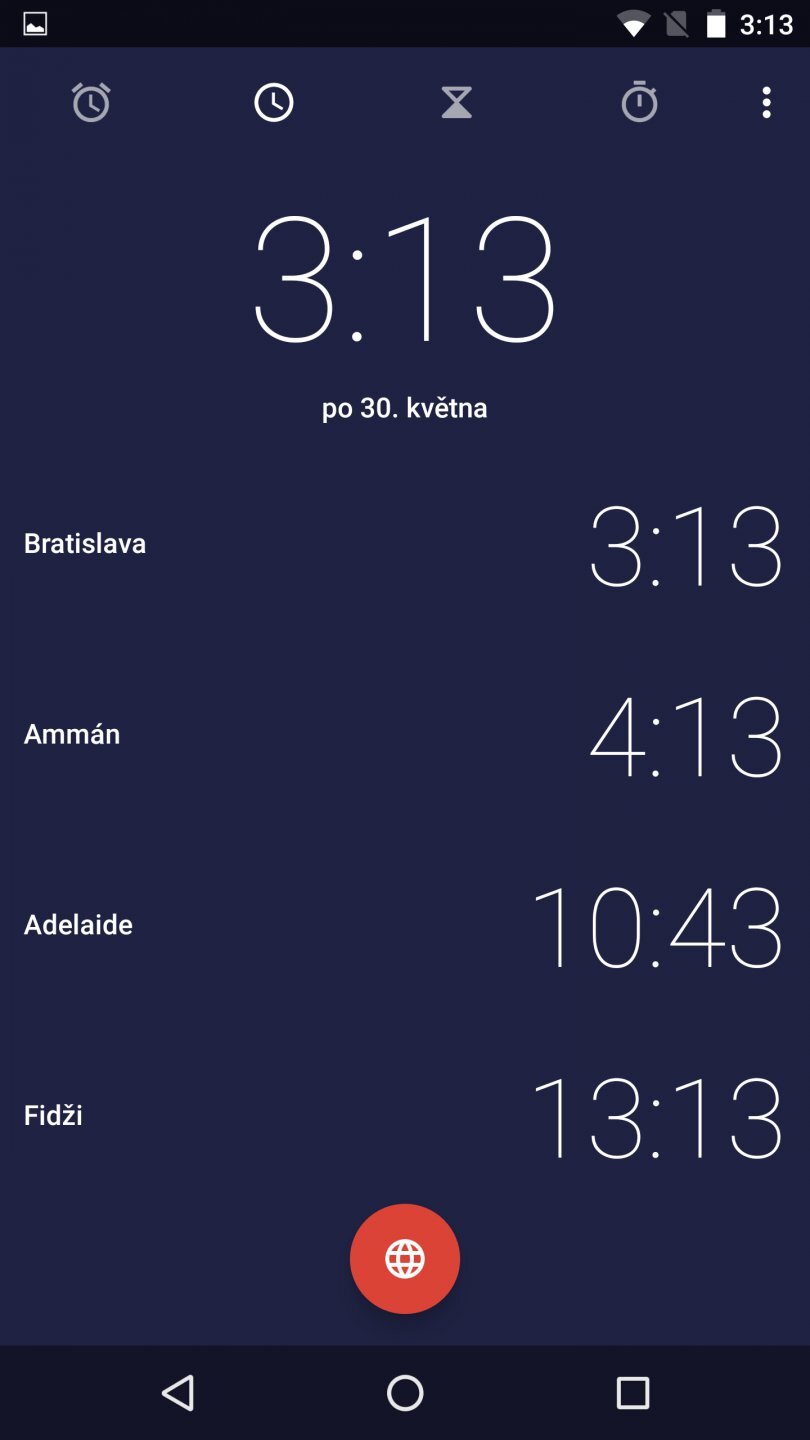The height and width of the screenshot is (1440, 810).
Task: Tap the Fidži clock entry
Action: (x=404, y=1115)
